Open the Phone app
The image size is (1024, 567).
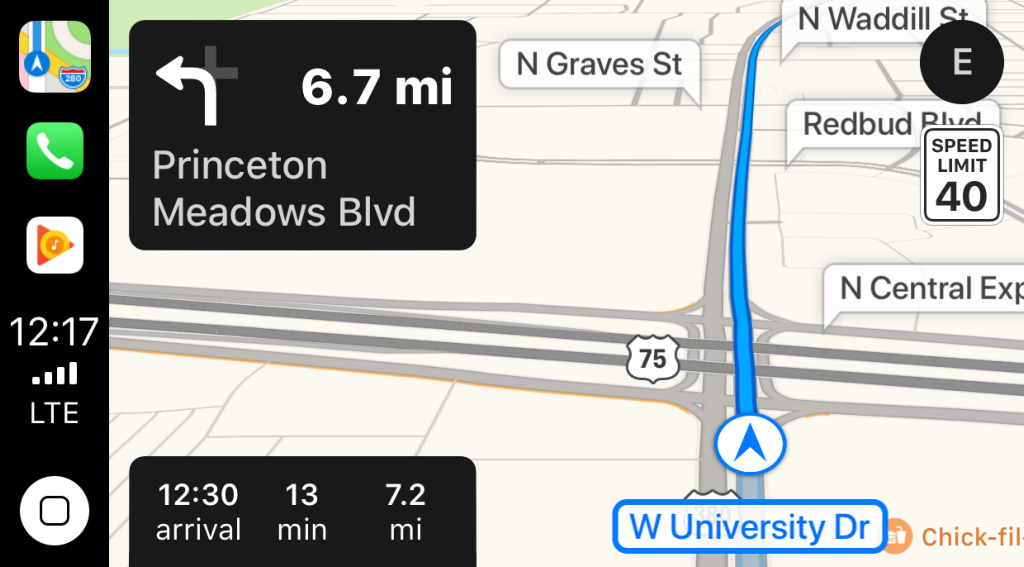[x=55, y=151]
